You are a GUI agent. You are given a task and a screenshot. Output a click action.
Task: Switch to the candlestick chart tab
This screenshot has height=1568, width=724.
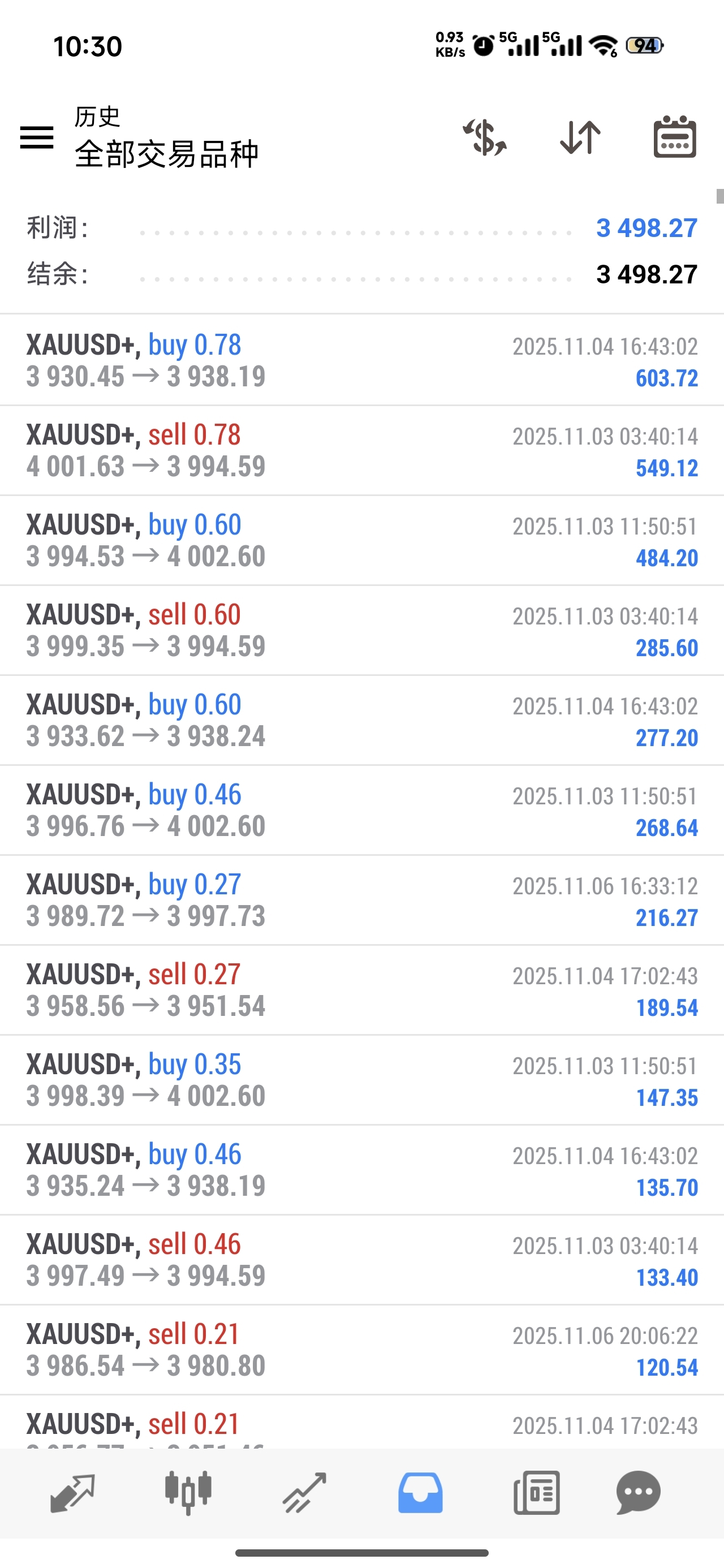188,1493
